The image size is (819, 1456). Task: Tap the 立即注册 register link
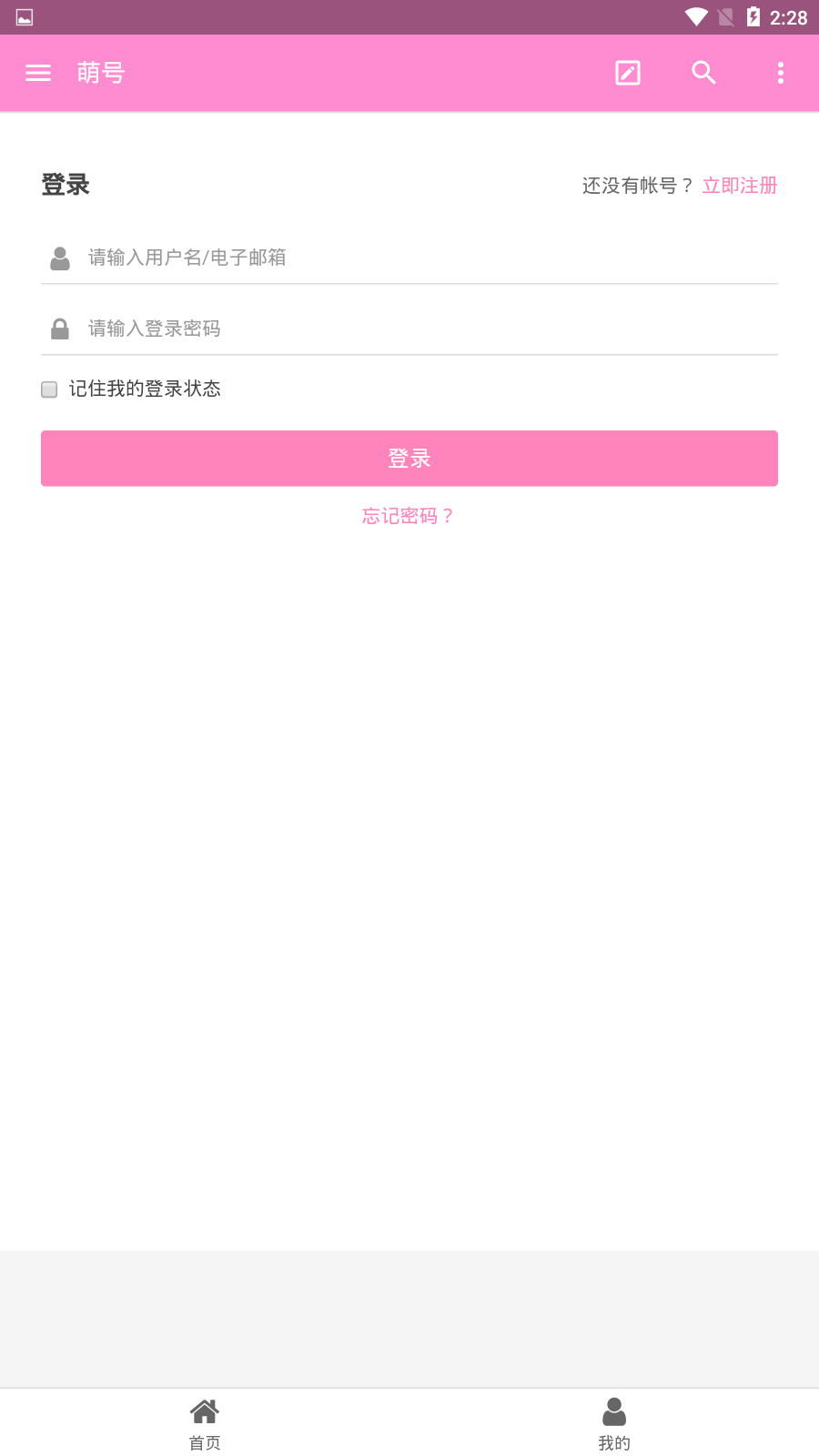(x=739, y=186)
